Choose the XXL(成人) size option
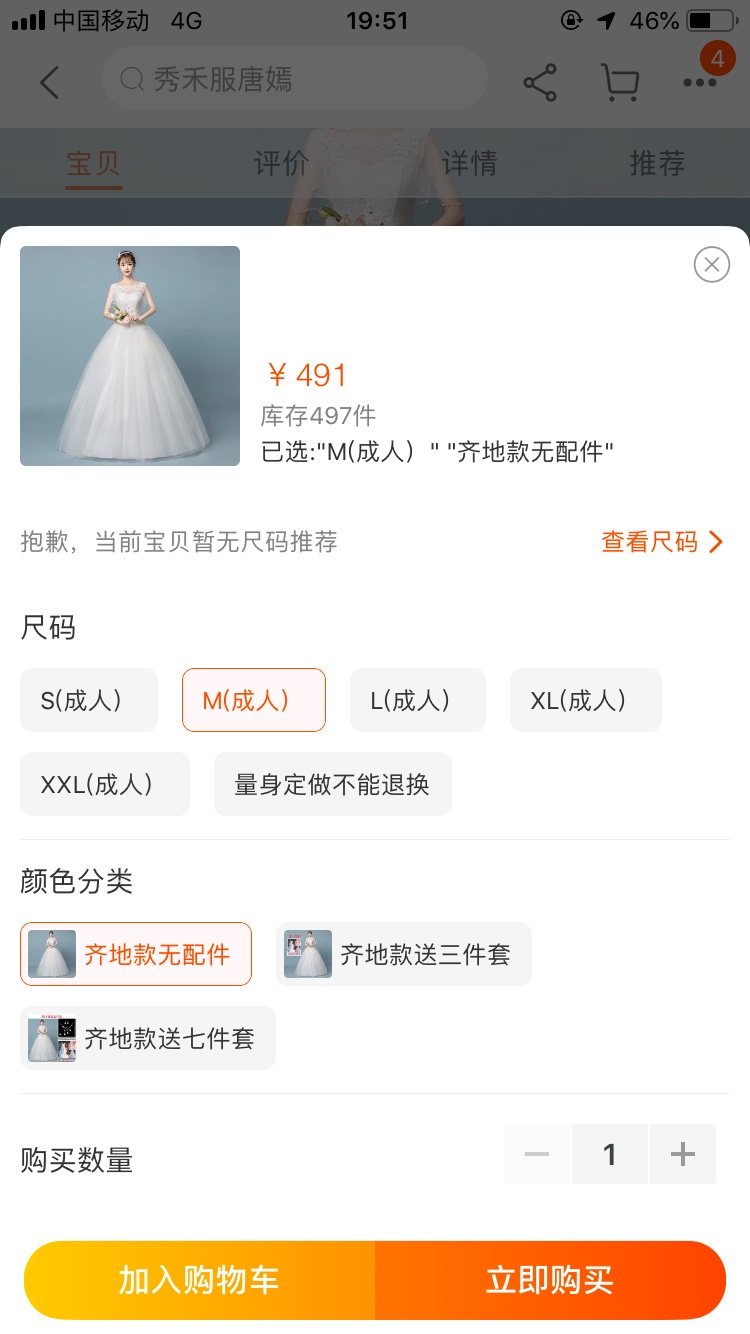Viewport: 750px width, 1334px height. (105, 784)
